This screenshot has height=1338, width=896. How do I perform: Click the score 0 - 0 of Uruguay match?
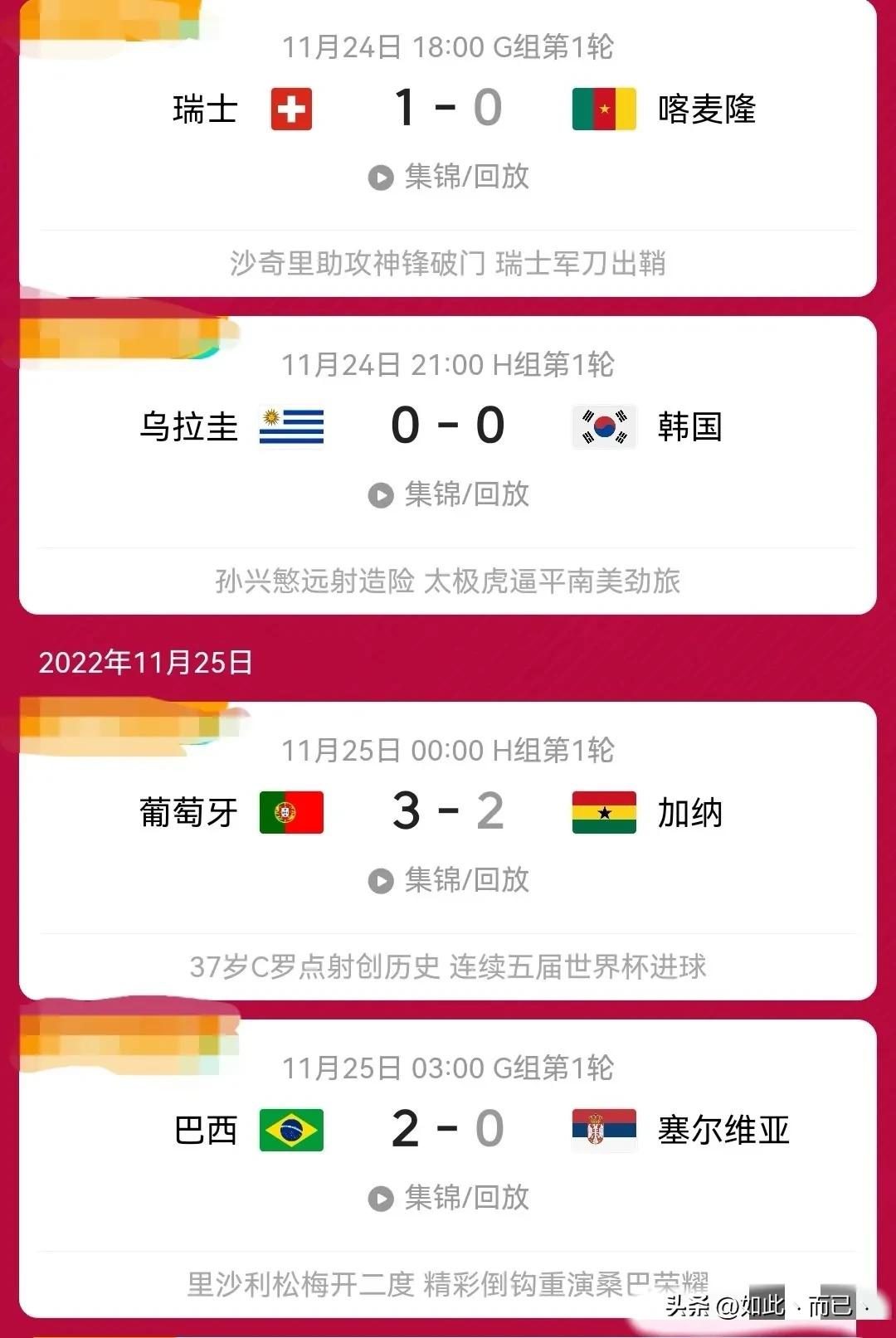tap(448, 425)
